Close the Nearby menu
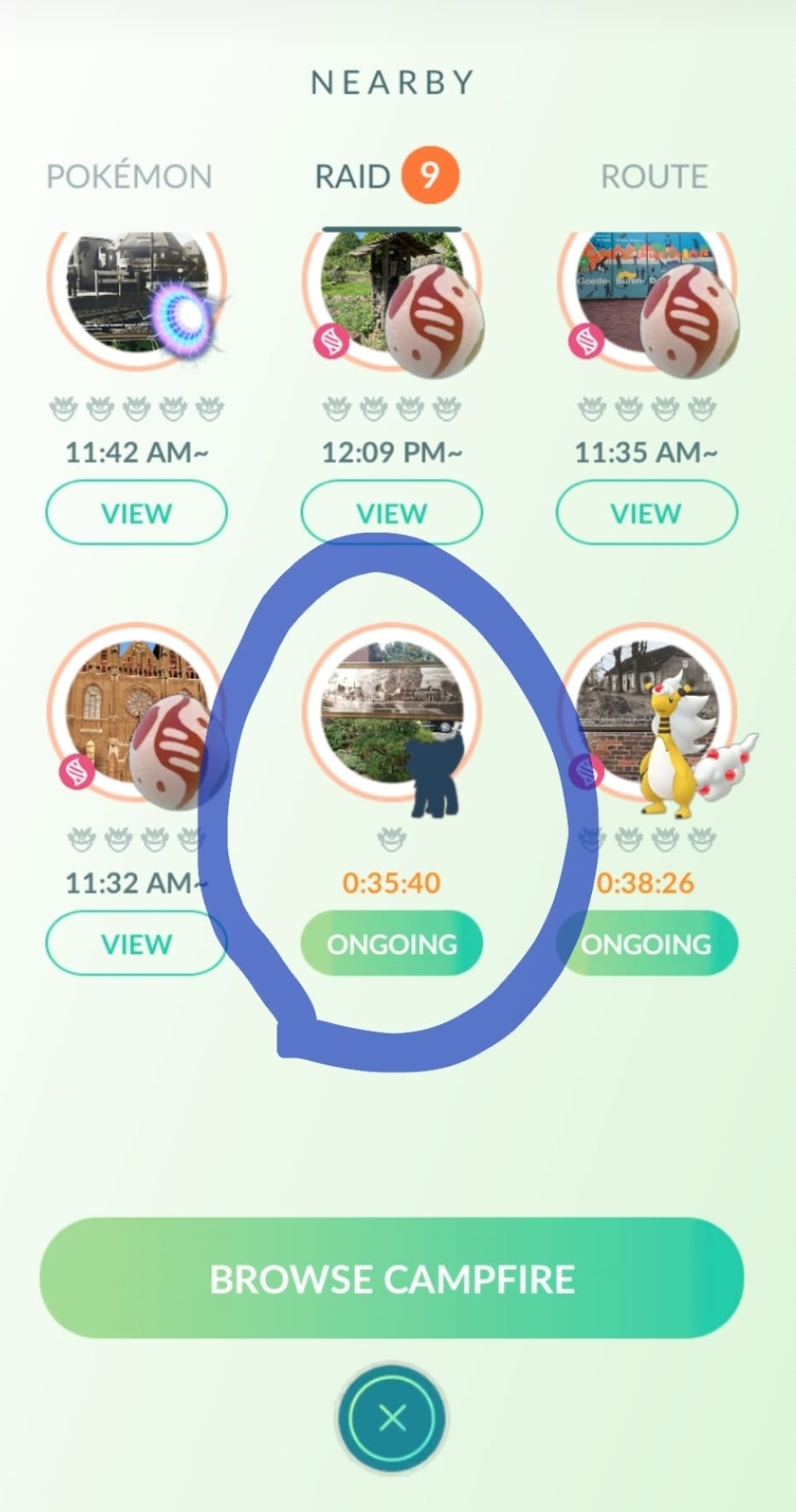Viewport: 796px width, 1512px height. pyautogui.click(x=392, y=1418)
